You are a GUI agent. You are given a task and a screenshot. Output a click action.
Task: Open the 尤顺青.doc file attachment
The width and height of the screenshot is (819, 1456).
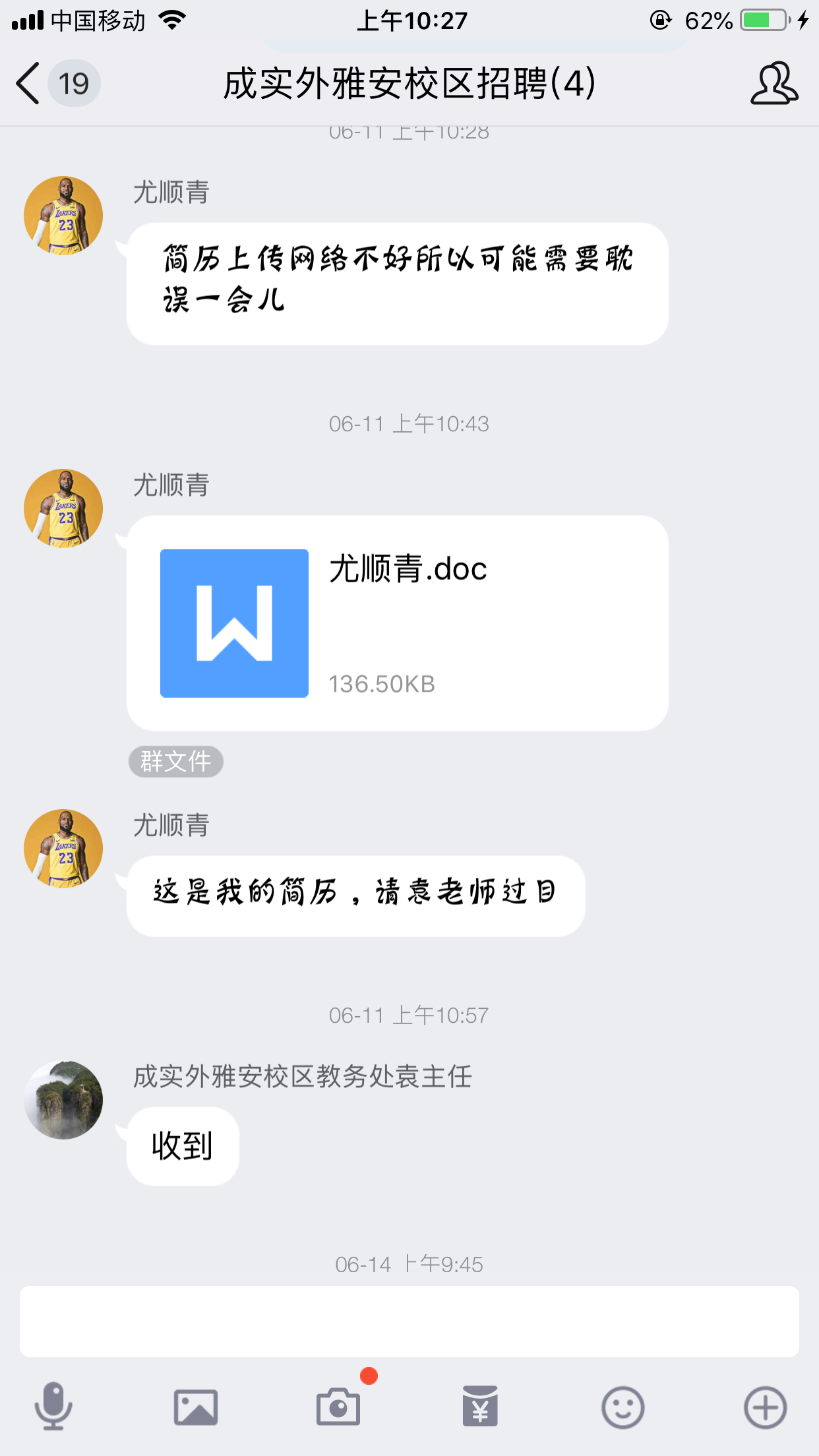pyautogui.click(x=397, y=622)
